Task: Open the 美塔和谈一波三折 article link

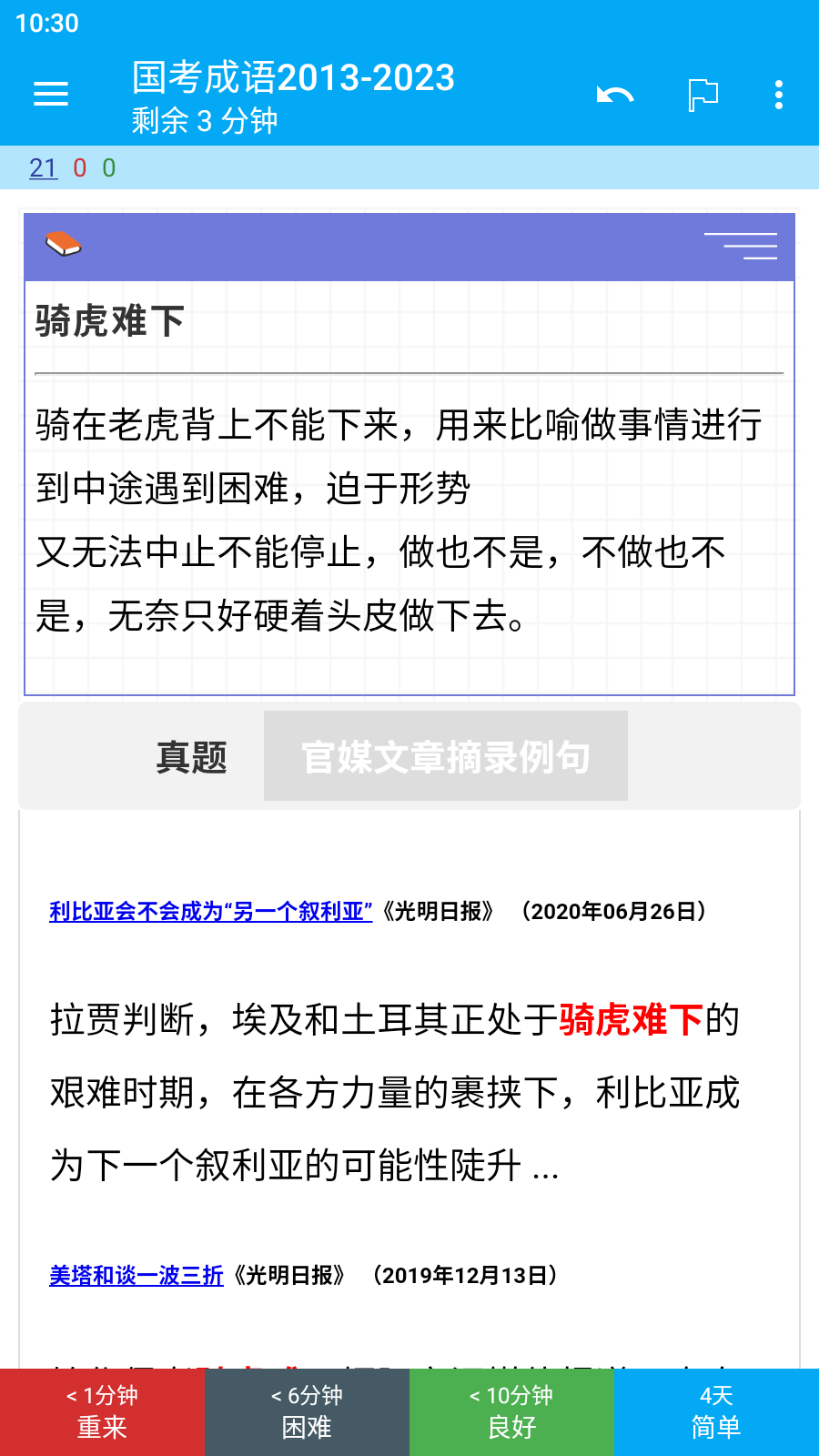Action: tap(136, 1275)
